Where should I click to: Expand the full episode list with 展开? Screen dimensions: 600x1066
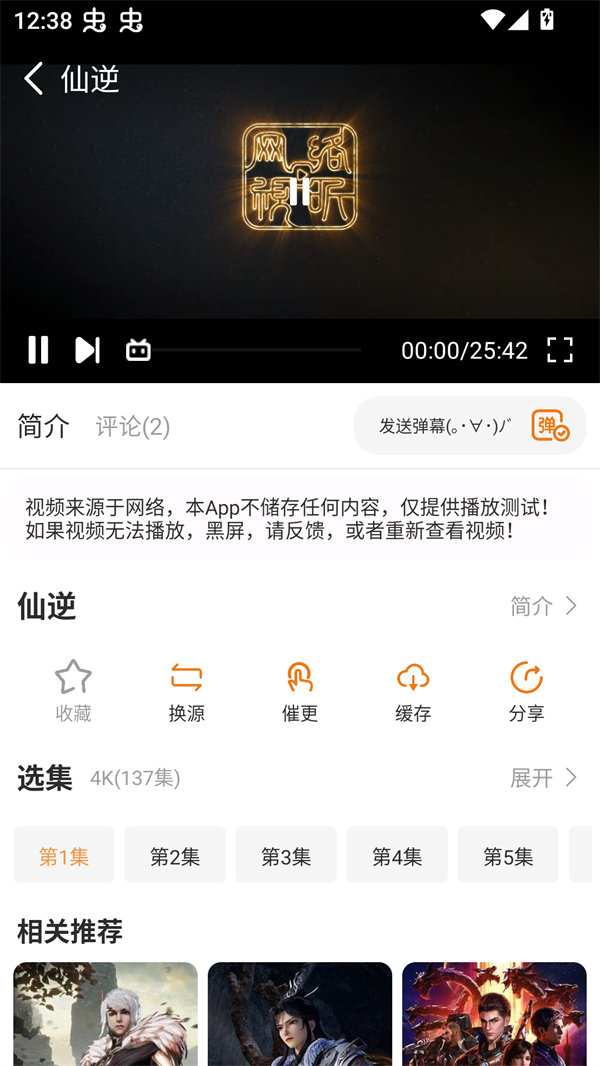(544, 778)
